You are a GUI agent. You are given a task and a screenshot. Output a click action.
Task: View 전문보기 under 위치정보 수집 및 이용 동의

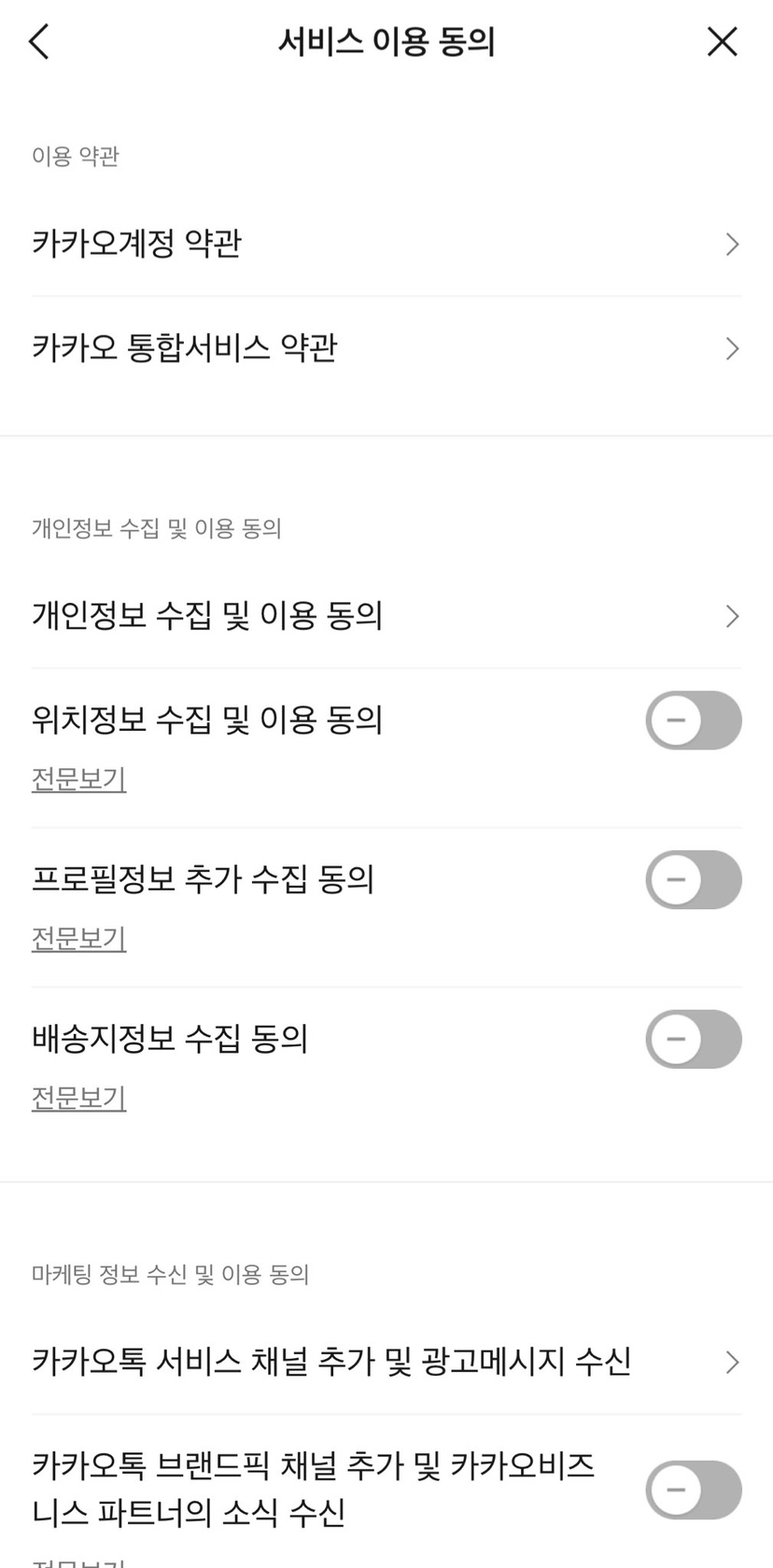point(79,779)
